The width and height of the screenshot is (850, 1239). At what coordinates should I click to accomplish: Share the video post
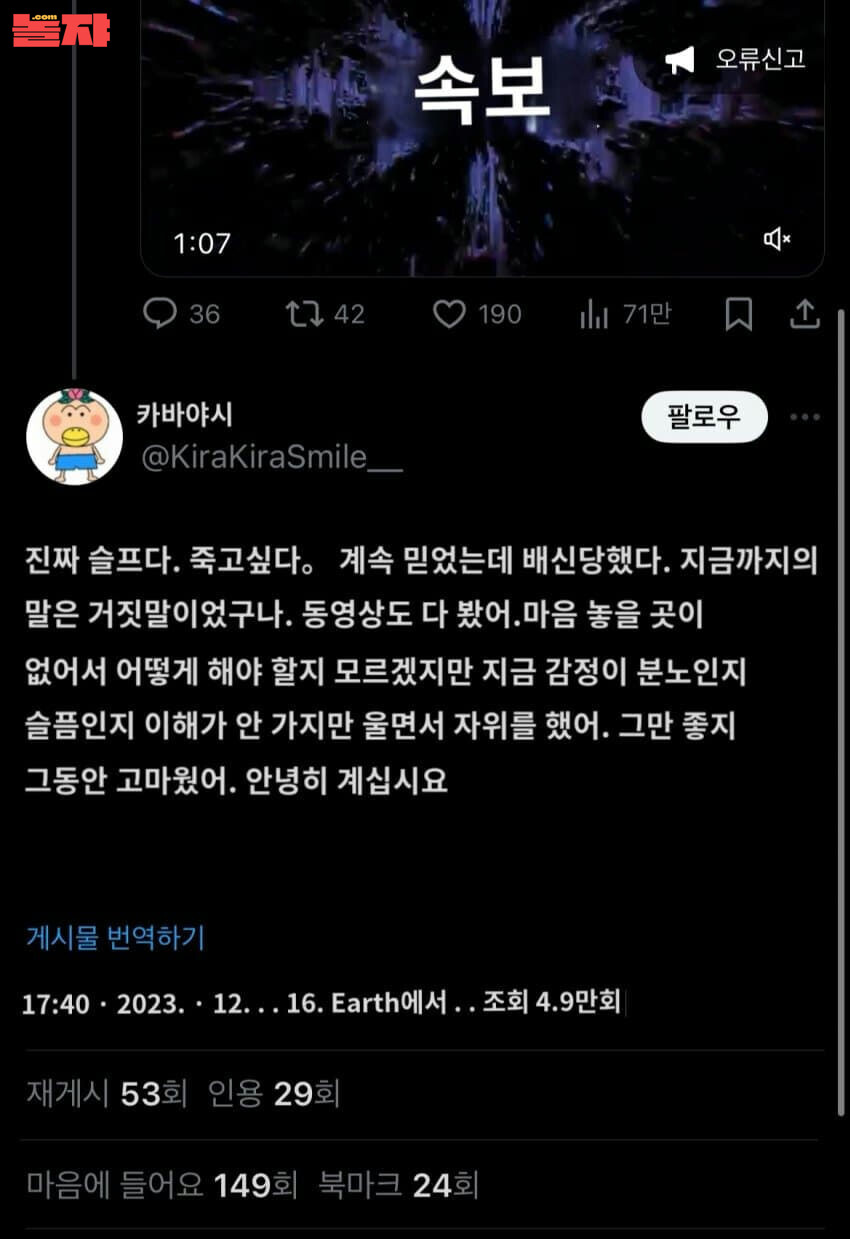805,314
